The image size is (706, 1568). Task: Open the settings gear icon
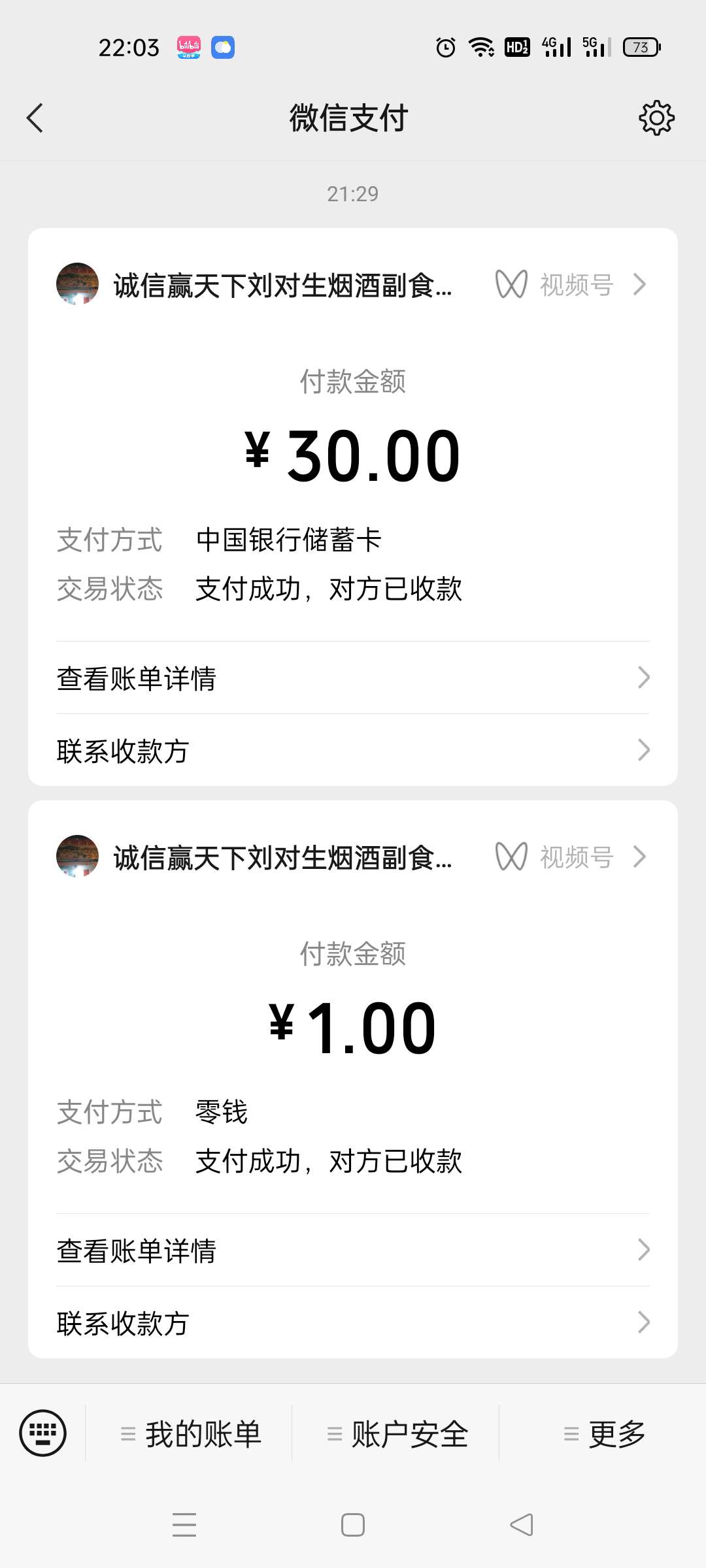pyautogui.click(x=656, y=118)
